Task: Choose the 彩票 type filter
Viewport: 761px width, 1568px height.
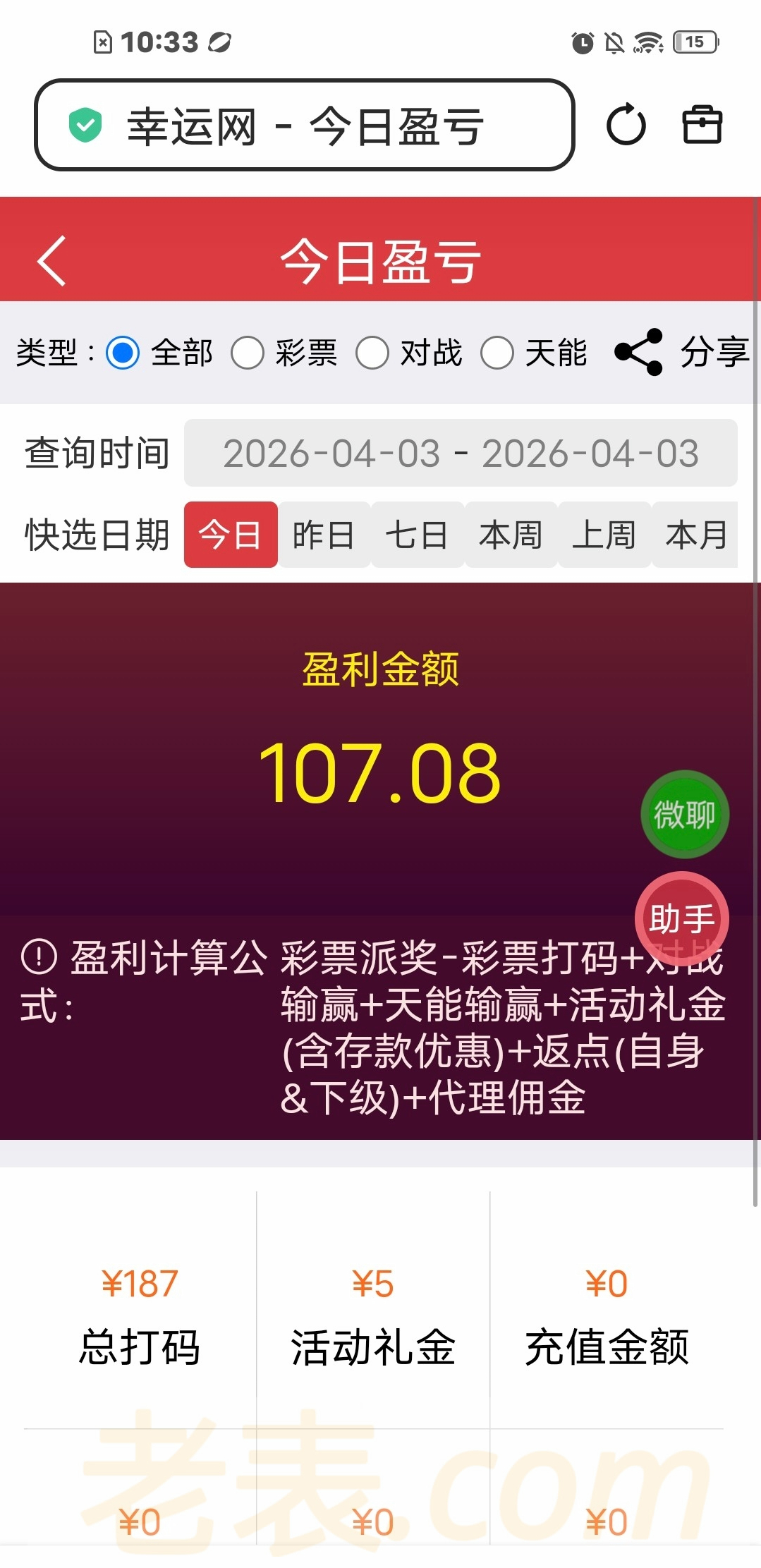Action: 248,353
